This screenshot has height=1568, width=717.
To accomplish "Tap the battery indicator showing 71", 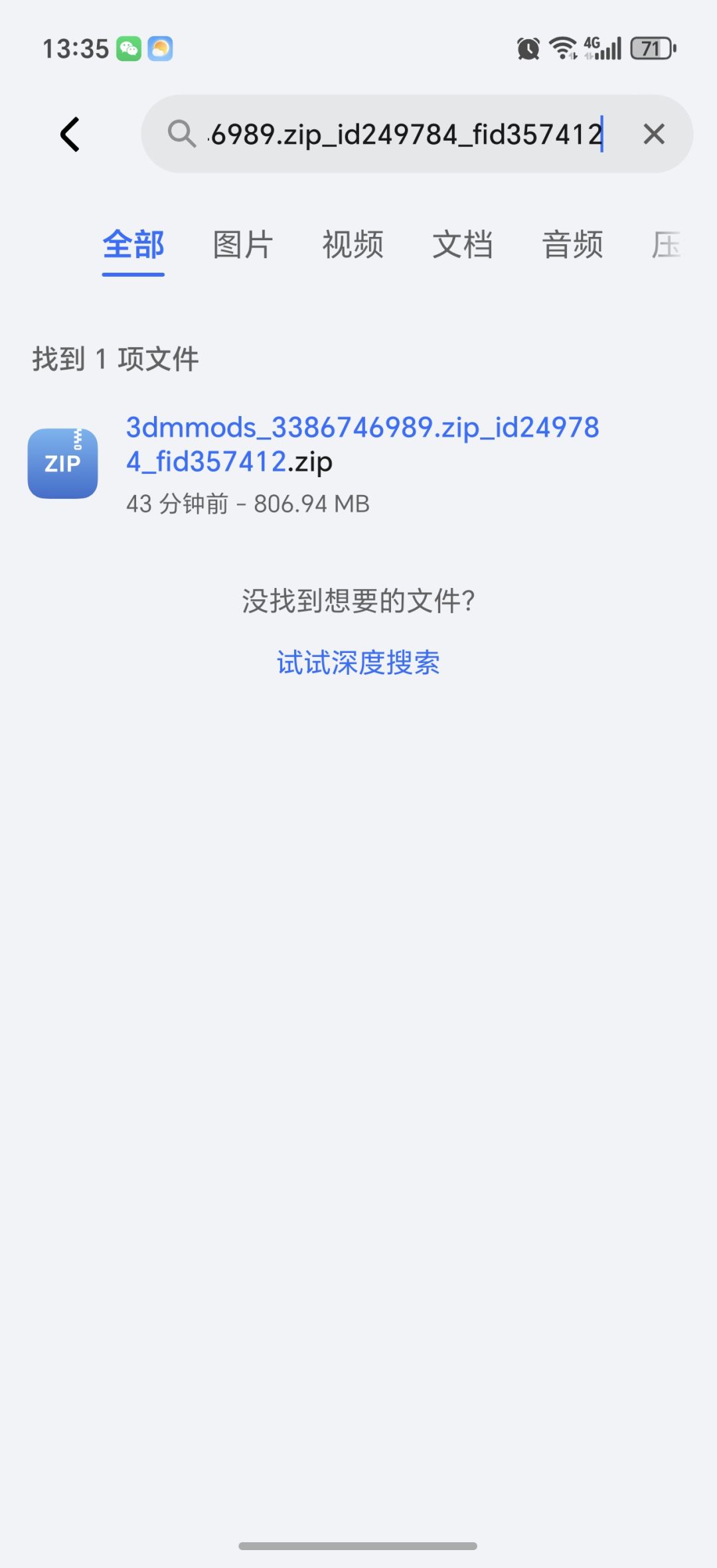I will coord(649,47).
